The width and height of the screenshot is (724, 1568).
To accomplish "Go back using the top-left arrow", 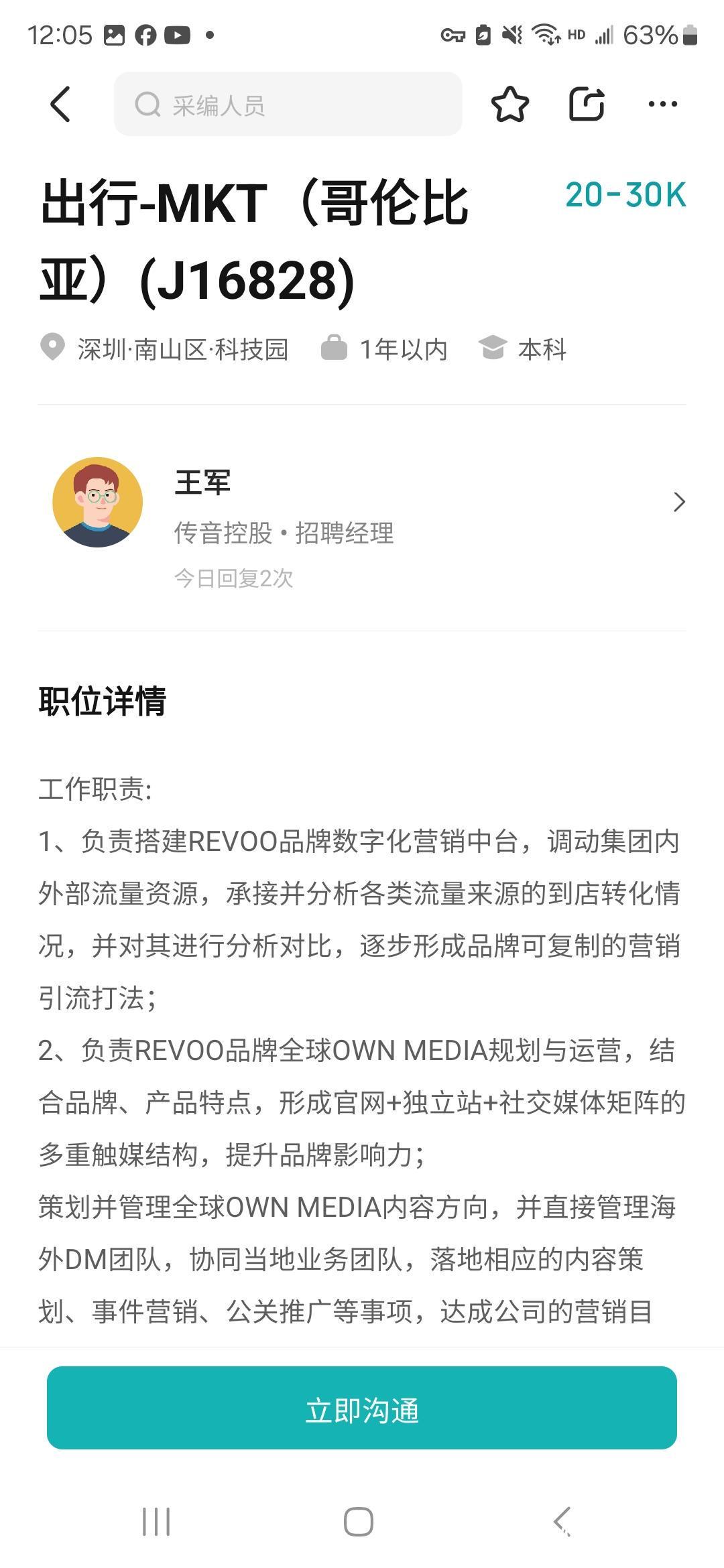I will pos(60,105).
